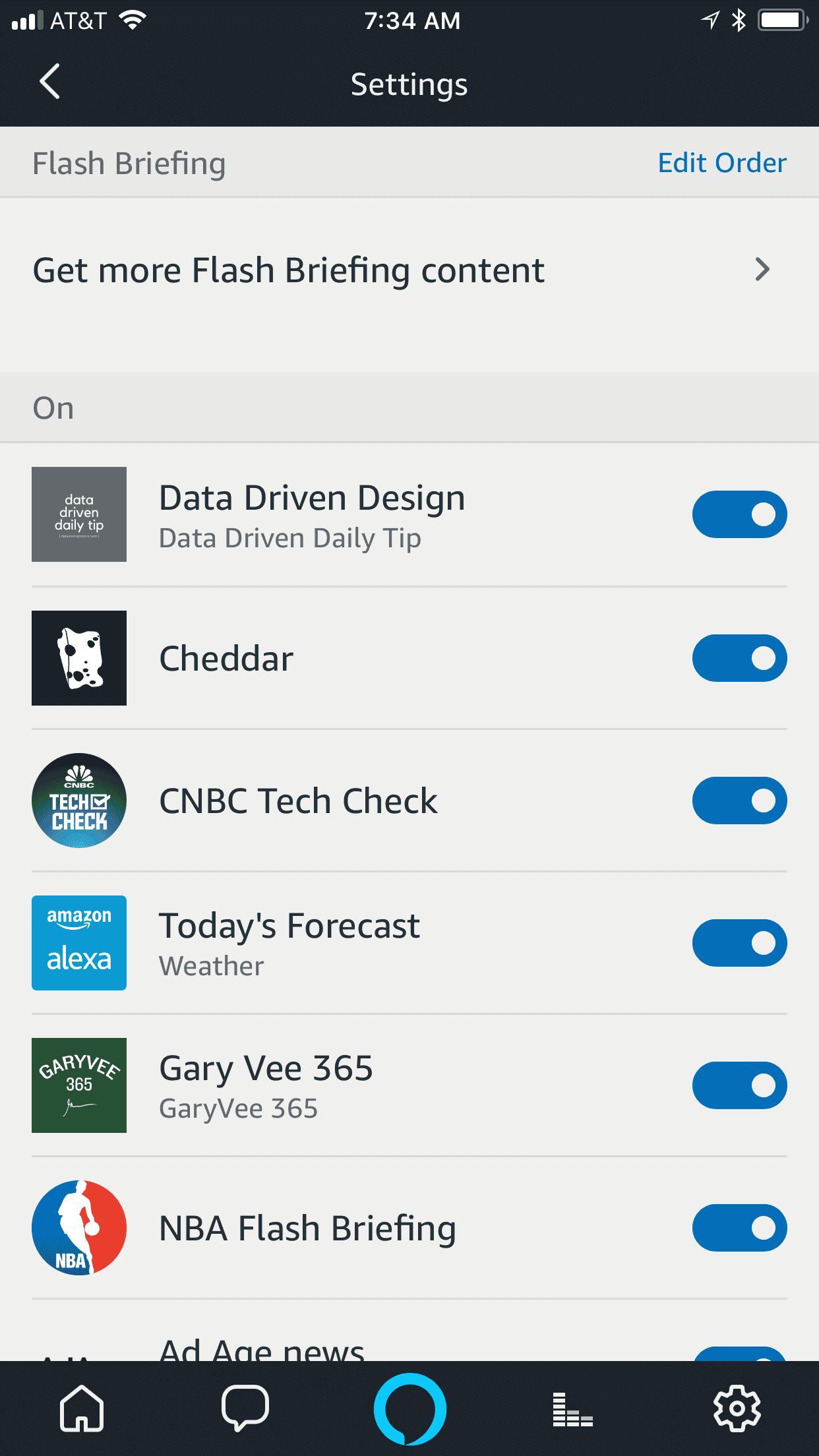Open the music player tab
The image size is (819, 1456).
pyautogui.click(x=572, y=1410)
